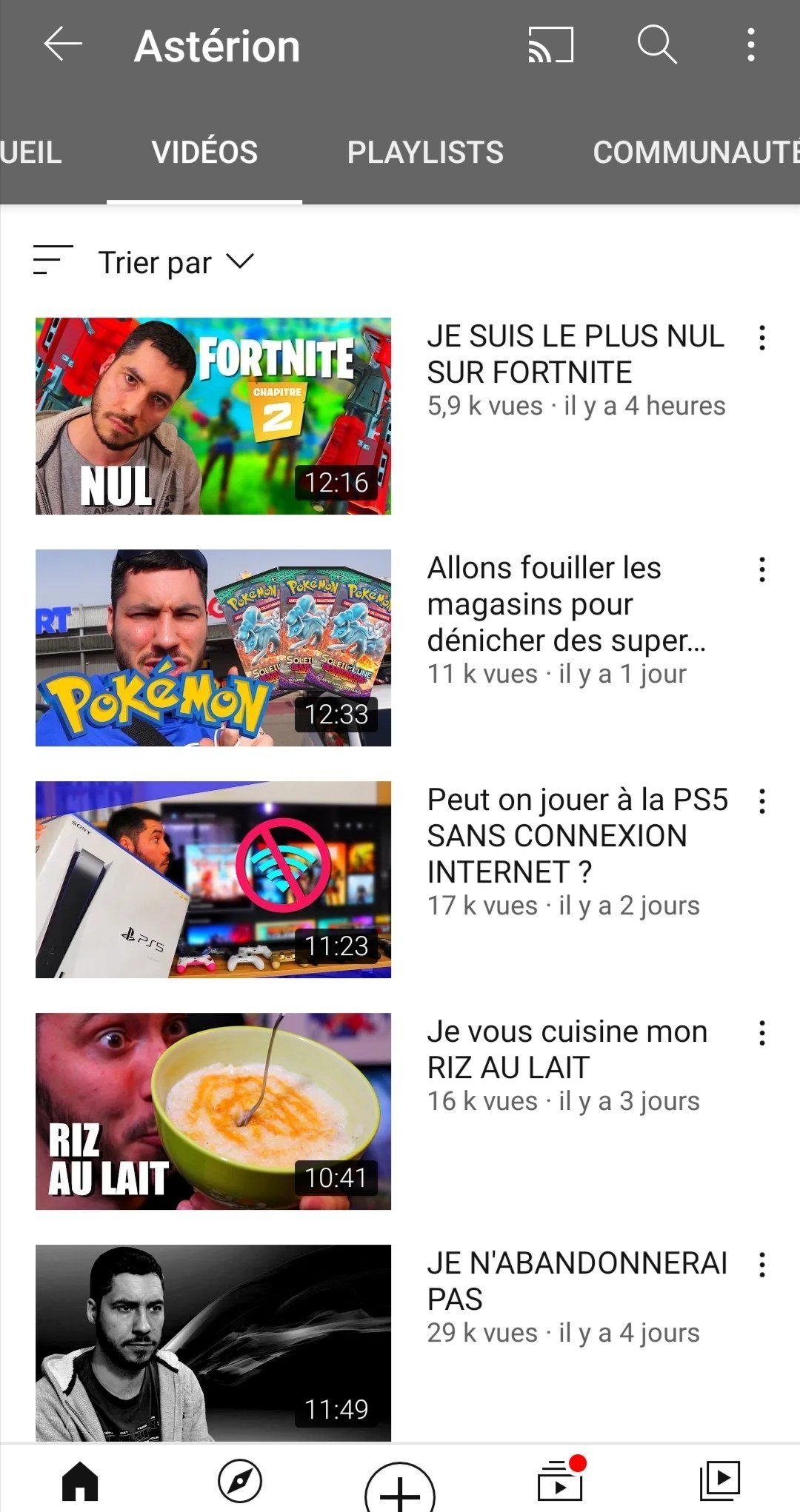Search within the Astérion channel

coord(657,44)
